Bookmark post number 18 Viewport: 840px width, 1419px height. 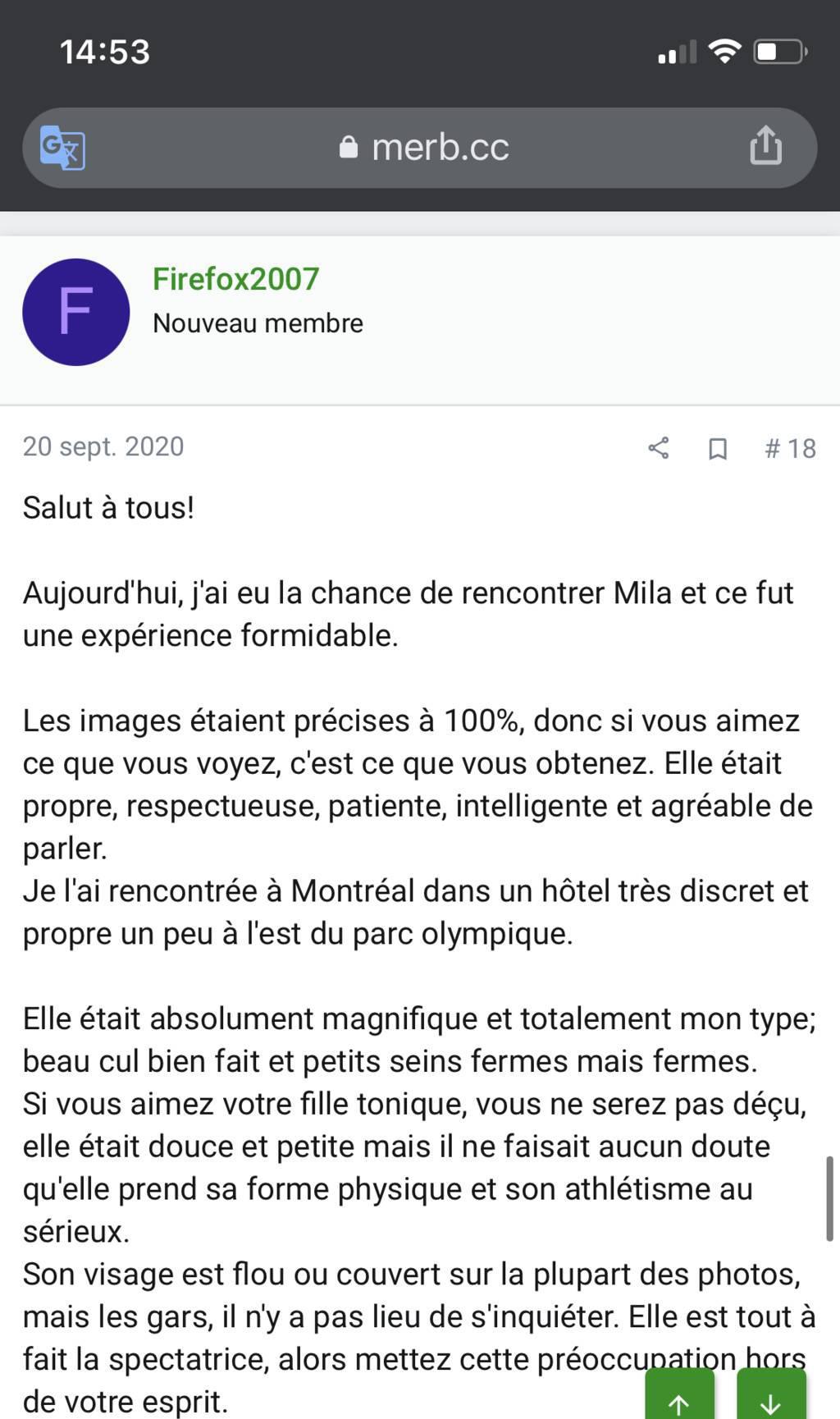point(718,448)
